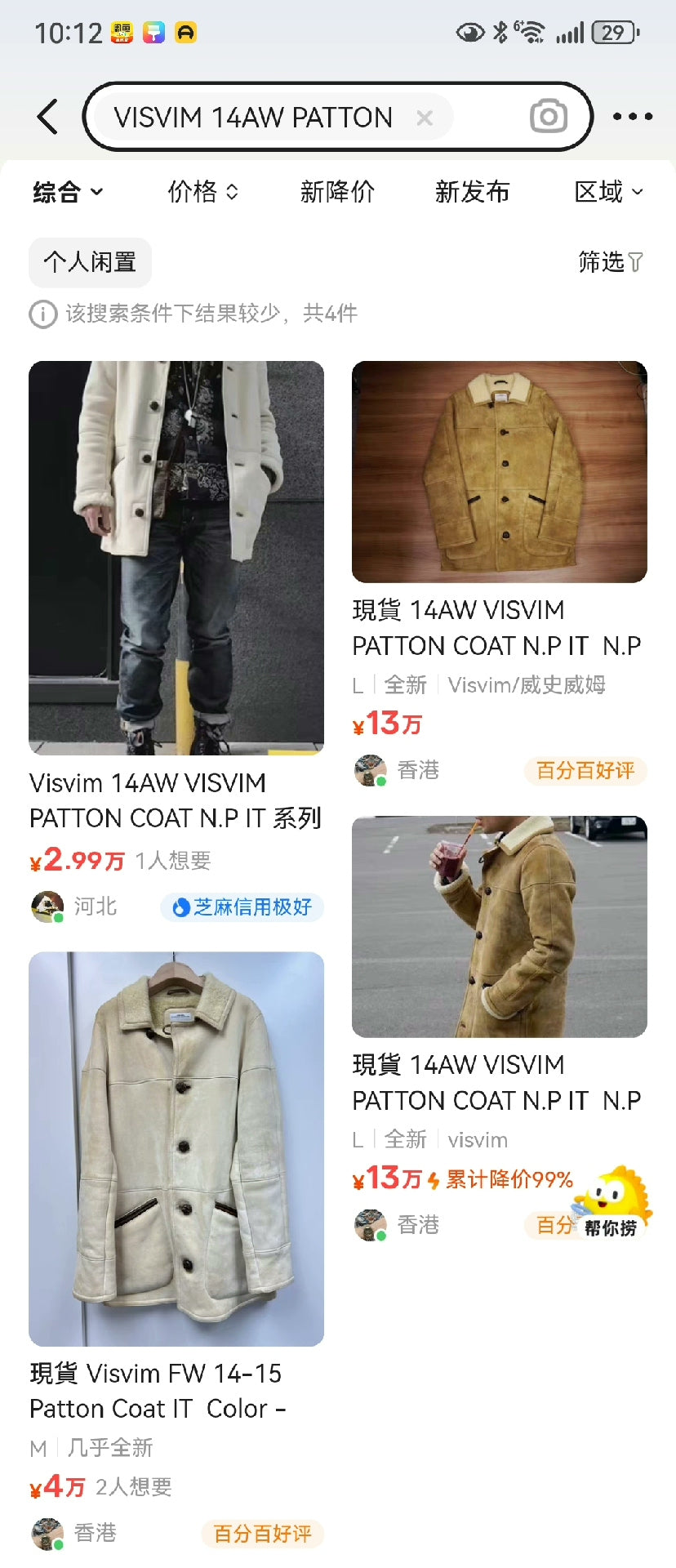Tap the 香港 seller avatar under the ¥13万 listing
676x1568 pixels.
click(370, 769)
